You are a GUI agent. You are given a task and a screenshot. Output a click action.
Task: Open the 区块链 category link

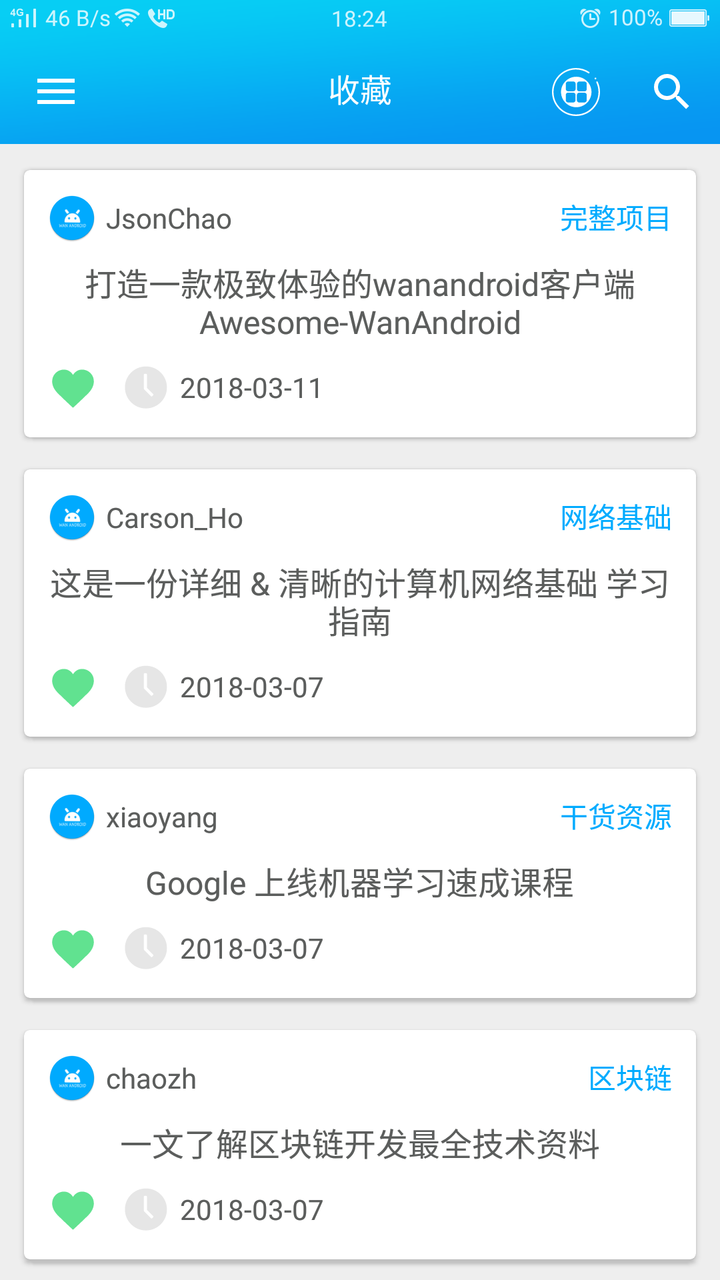[x=630, y=1078]
